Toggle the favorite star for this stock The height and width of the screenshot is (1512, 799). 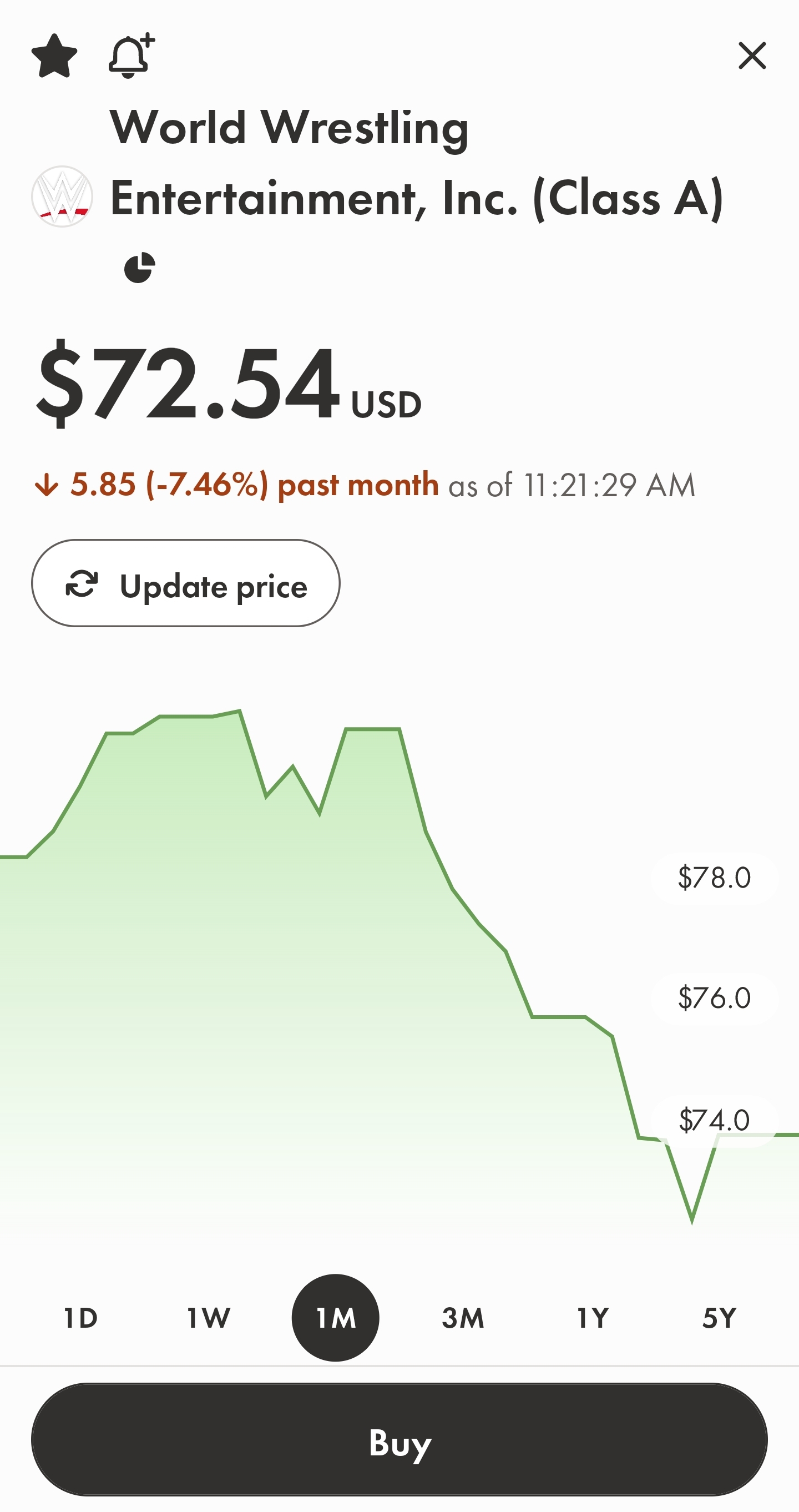click(x=54, y=56)
